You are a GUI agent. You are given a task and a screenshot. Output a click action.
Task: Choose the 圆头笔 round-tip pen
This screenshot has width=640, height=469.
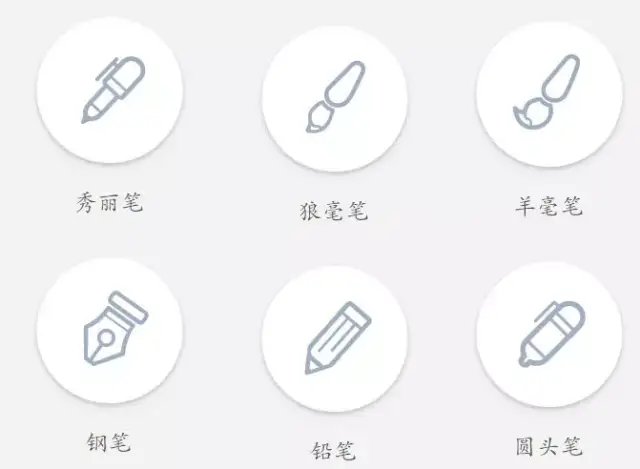click(x=549, y=335)
